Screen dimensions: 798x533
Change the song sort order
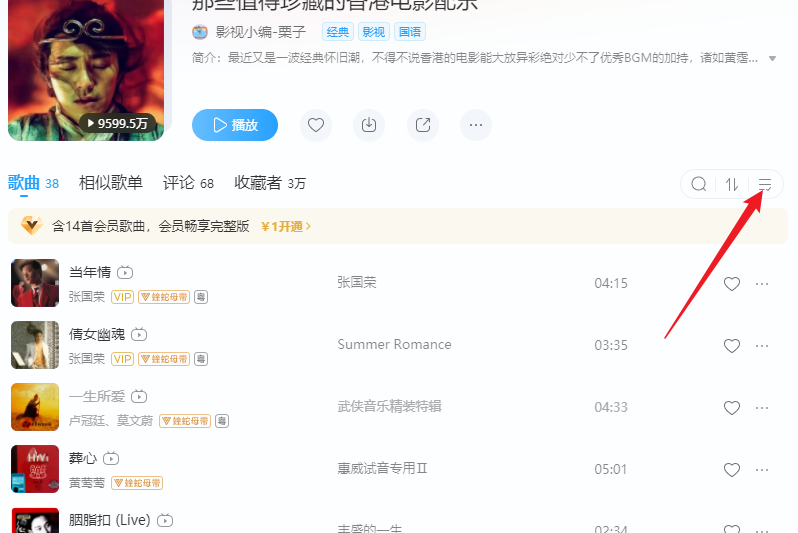tap(732, 184)
